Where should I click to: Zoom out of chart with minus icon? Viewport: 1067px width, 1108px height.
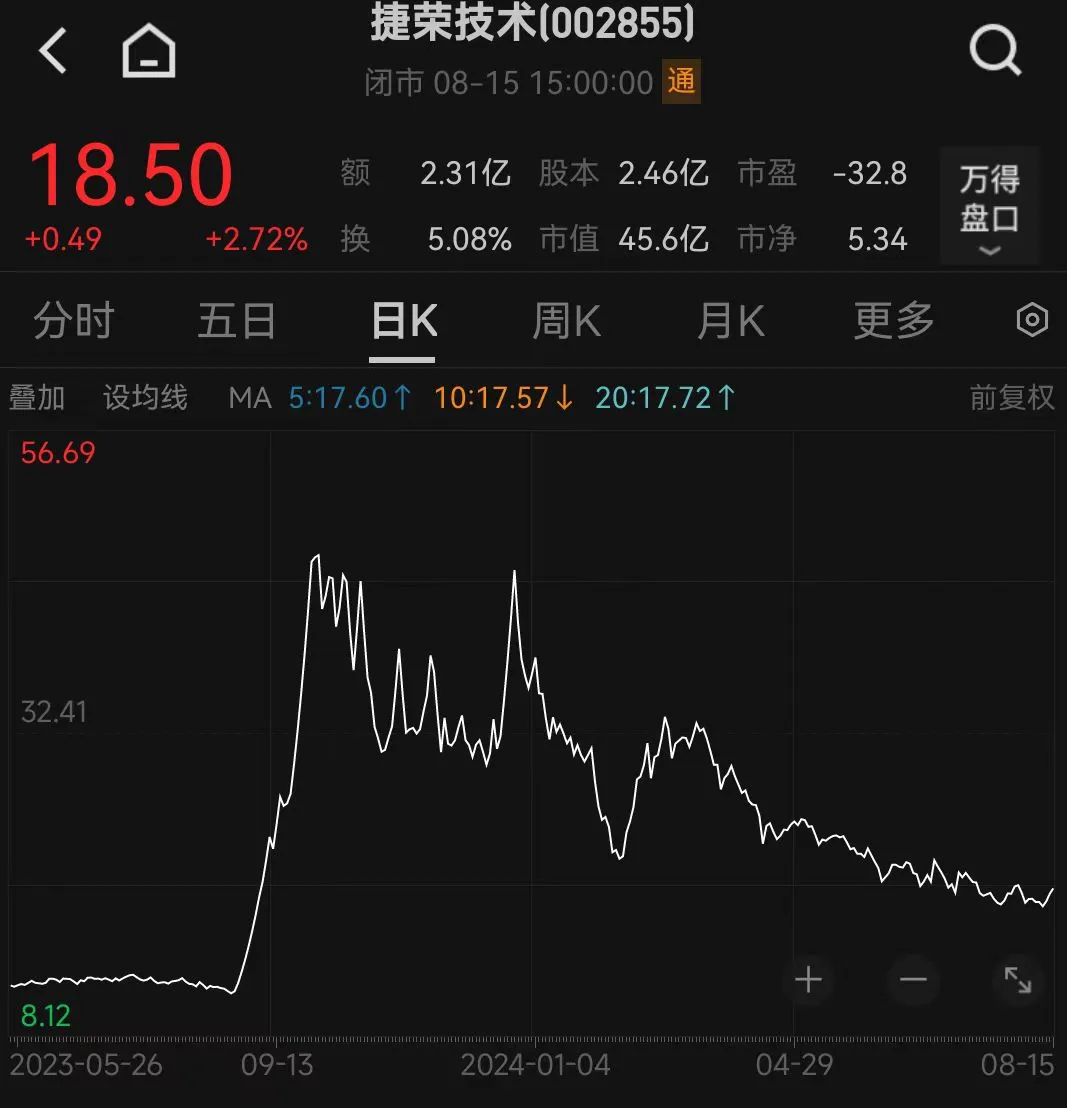913,981
